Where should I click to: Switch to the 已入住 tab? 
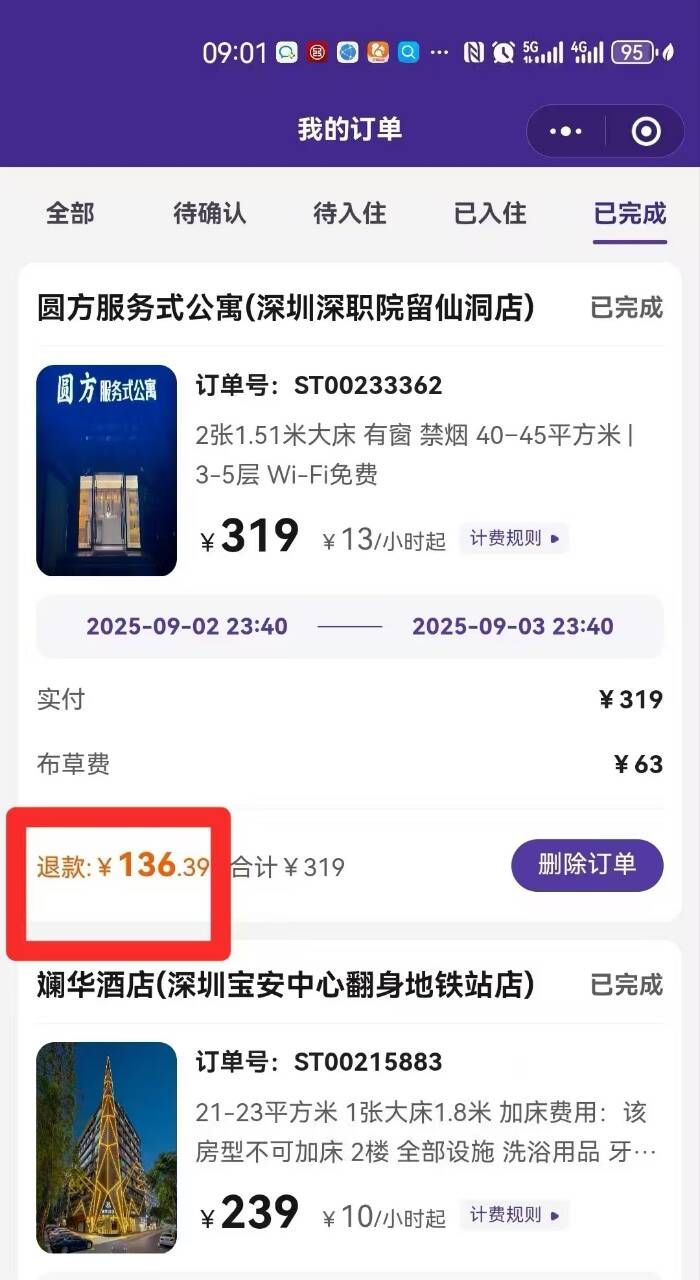489,213
